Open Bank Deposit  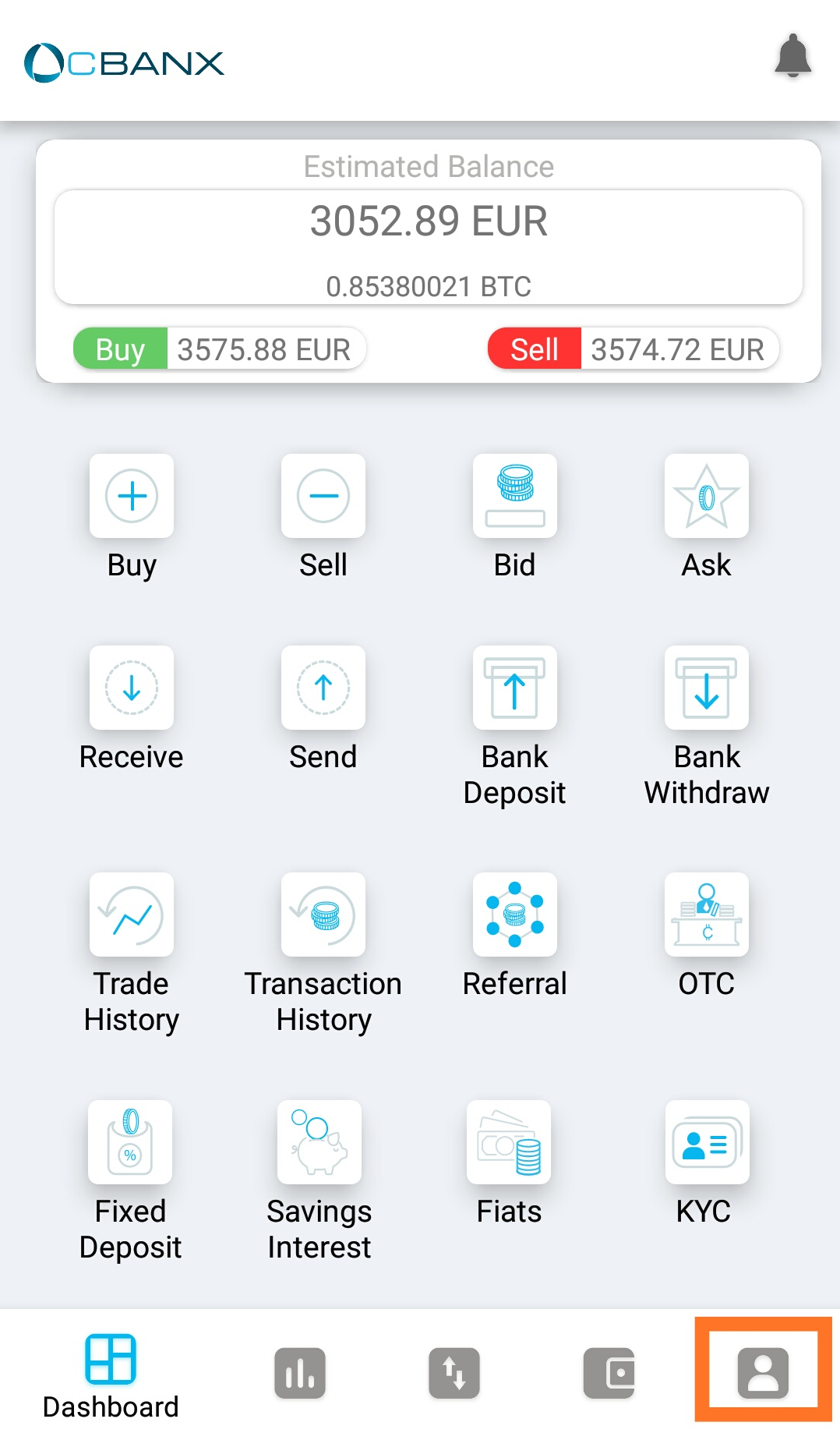pos(514,688)
